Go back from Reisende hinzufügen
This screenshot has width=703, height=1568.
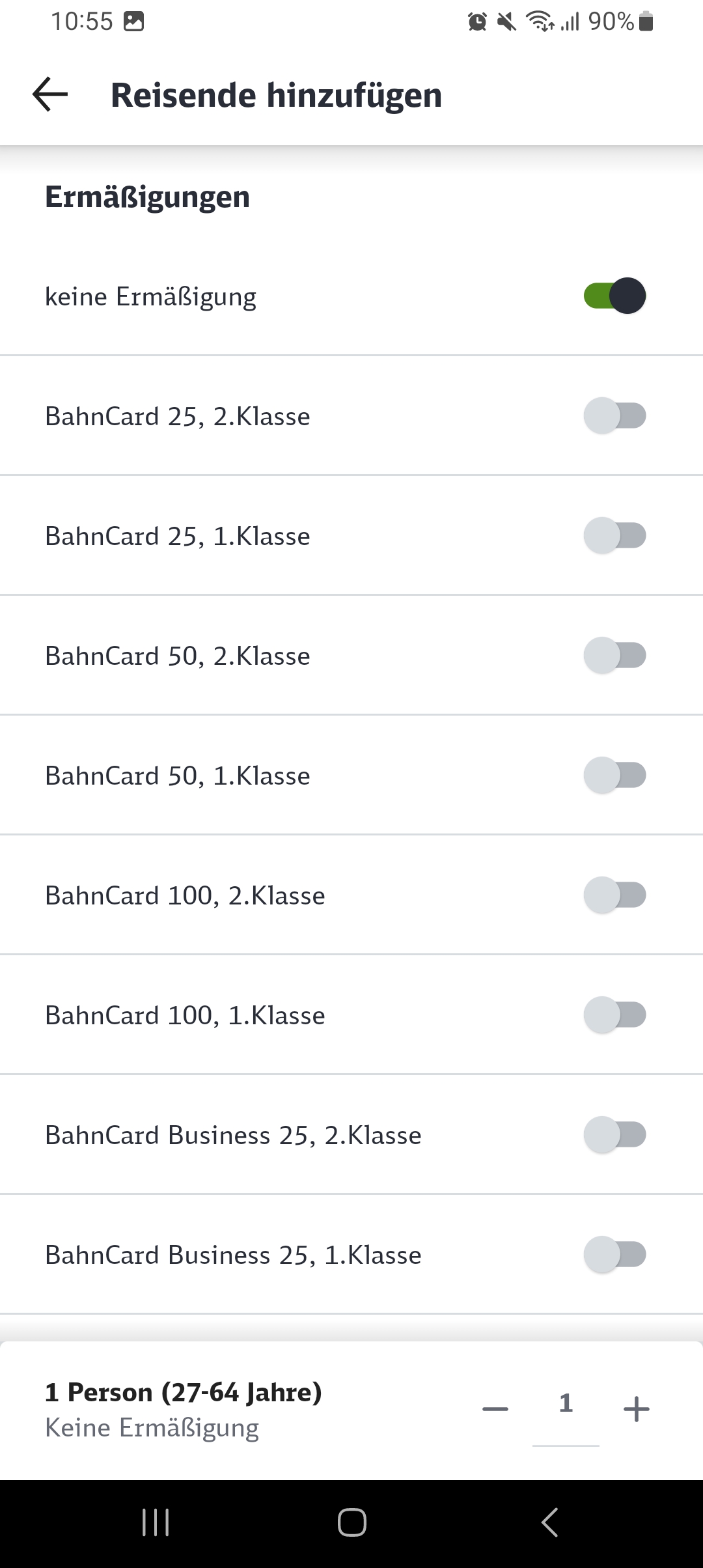click(x=50, y=94)
